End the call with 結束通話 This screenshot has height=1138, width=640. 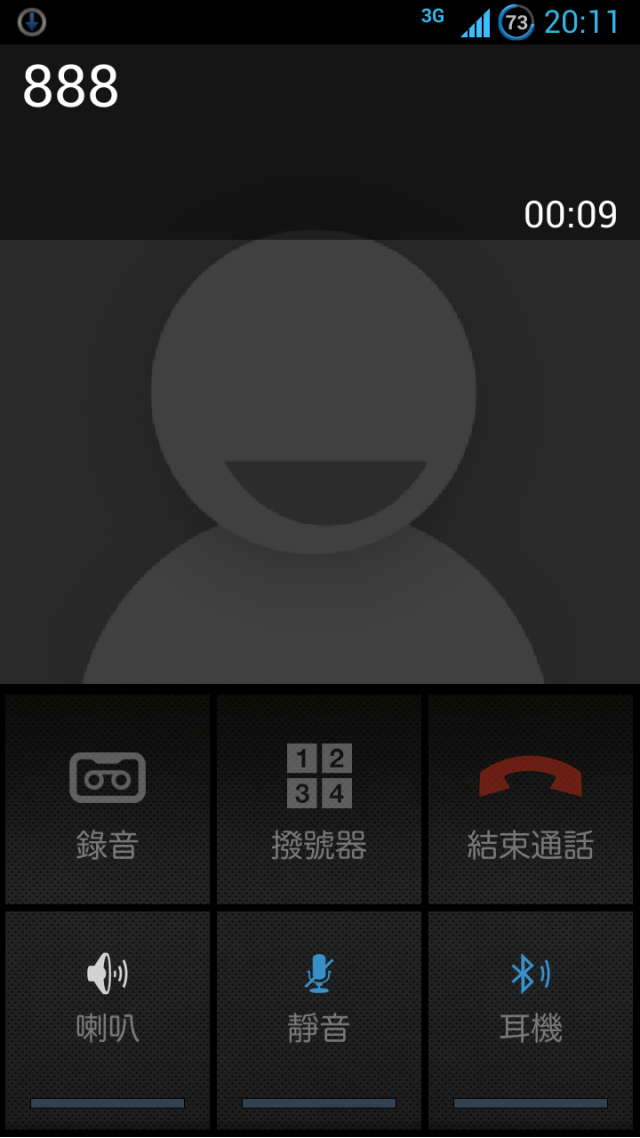pyautogui.click(x=531, y=800)
